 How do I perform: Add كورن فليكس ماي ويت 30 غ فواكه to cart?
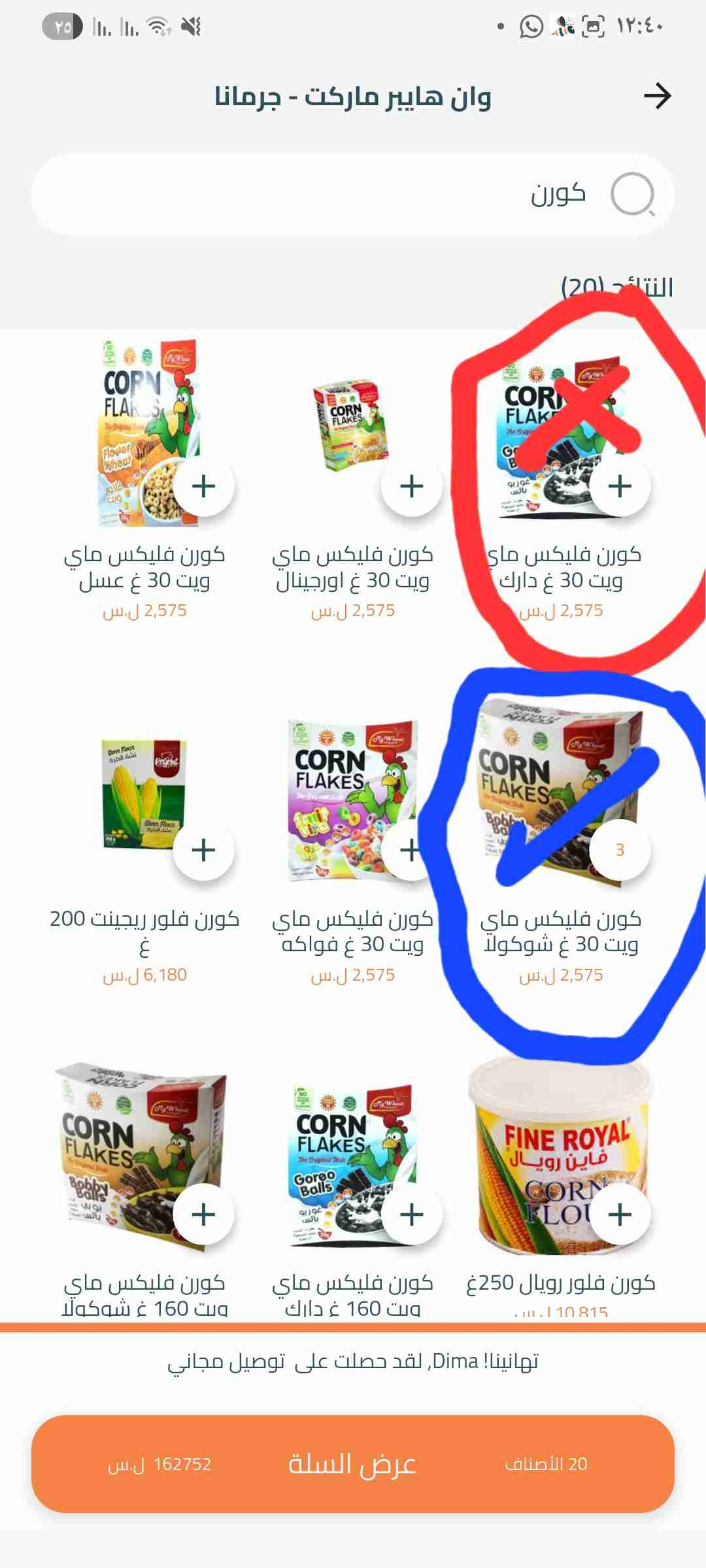click(410, 850)
